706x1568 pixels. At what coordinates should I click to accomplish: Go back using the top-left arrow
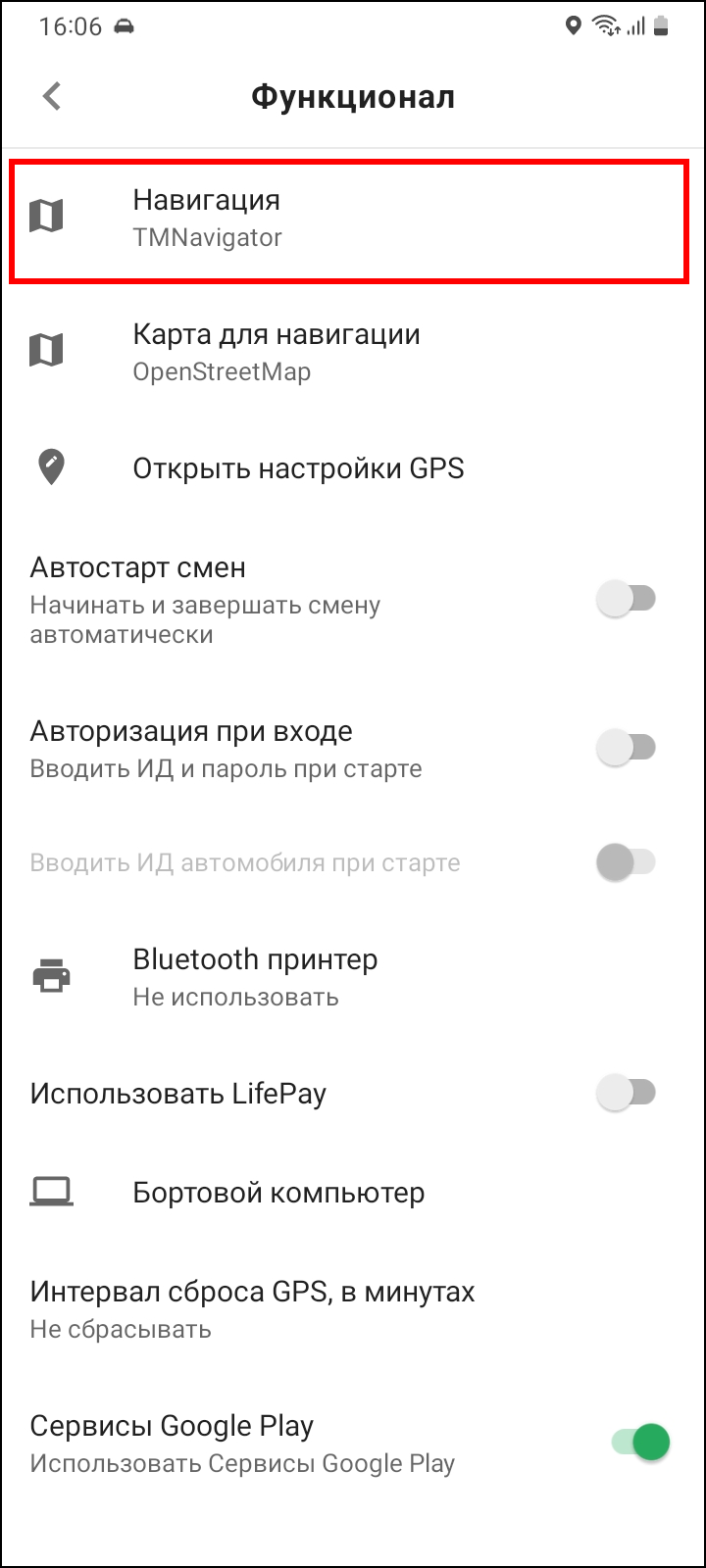[x=52, y=96]
